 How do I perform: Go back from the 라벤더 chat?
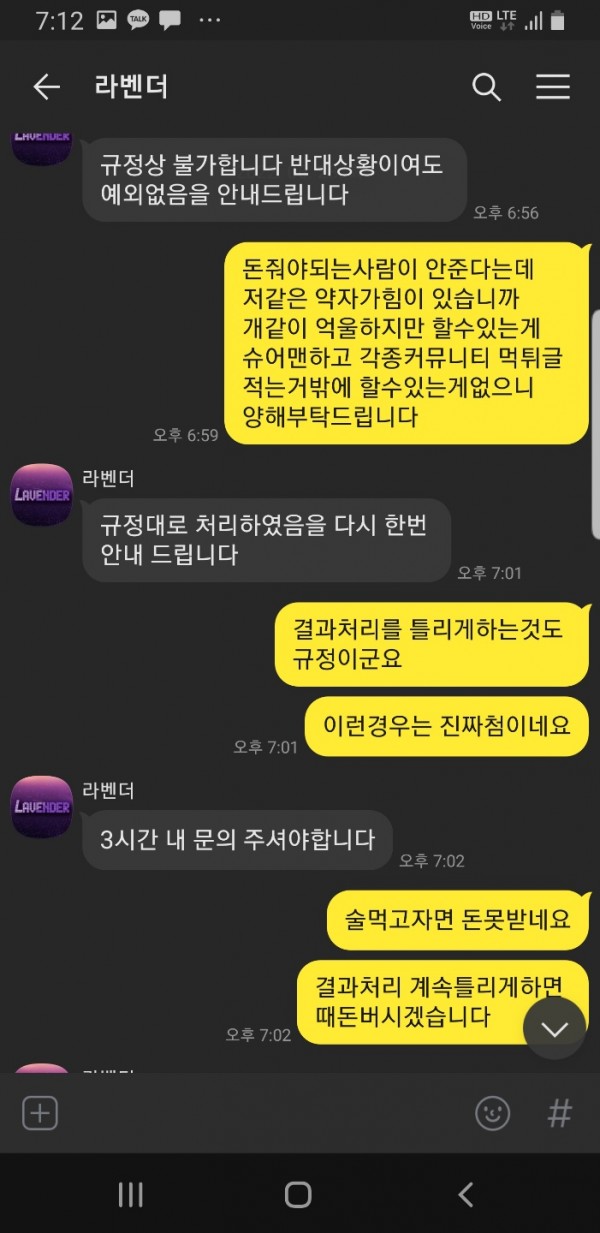point(46,87)
